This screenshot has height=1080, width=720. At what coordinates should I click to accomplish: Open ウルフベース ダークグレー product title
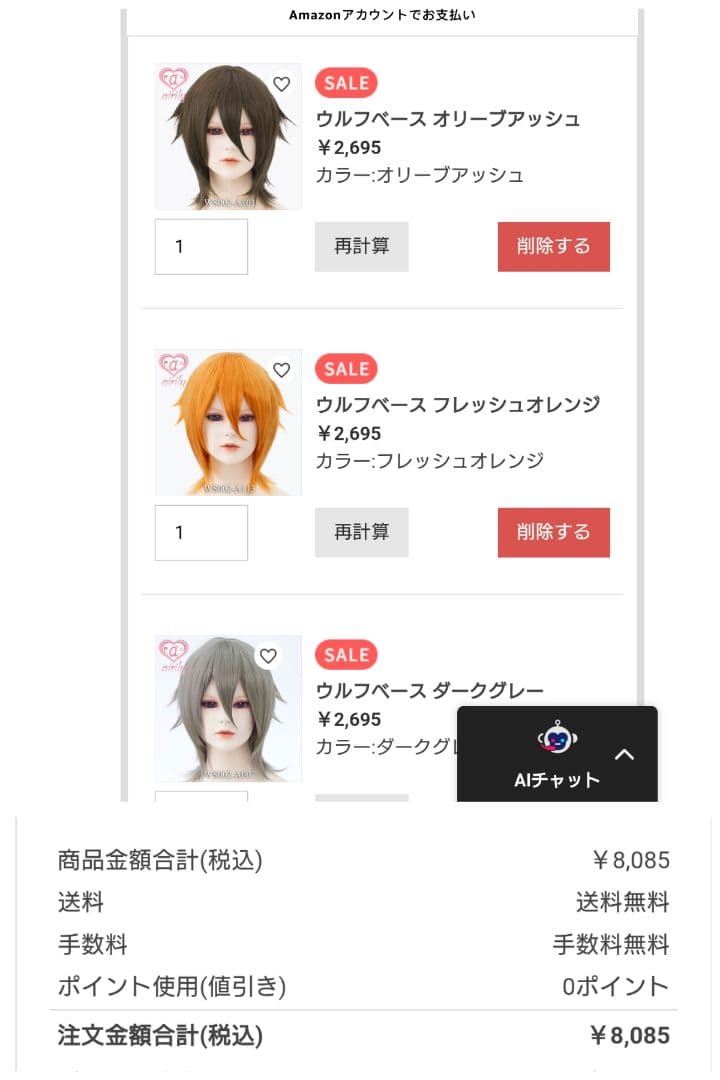coord(429,691)
